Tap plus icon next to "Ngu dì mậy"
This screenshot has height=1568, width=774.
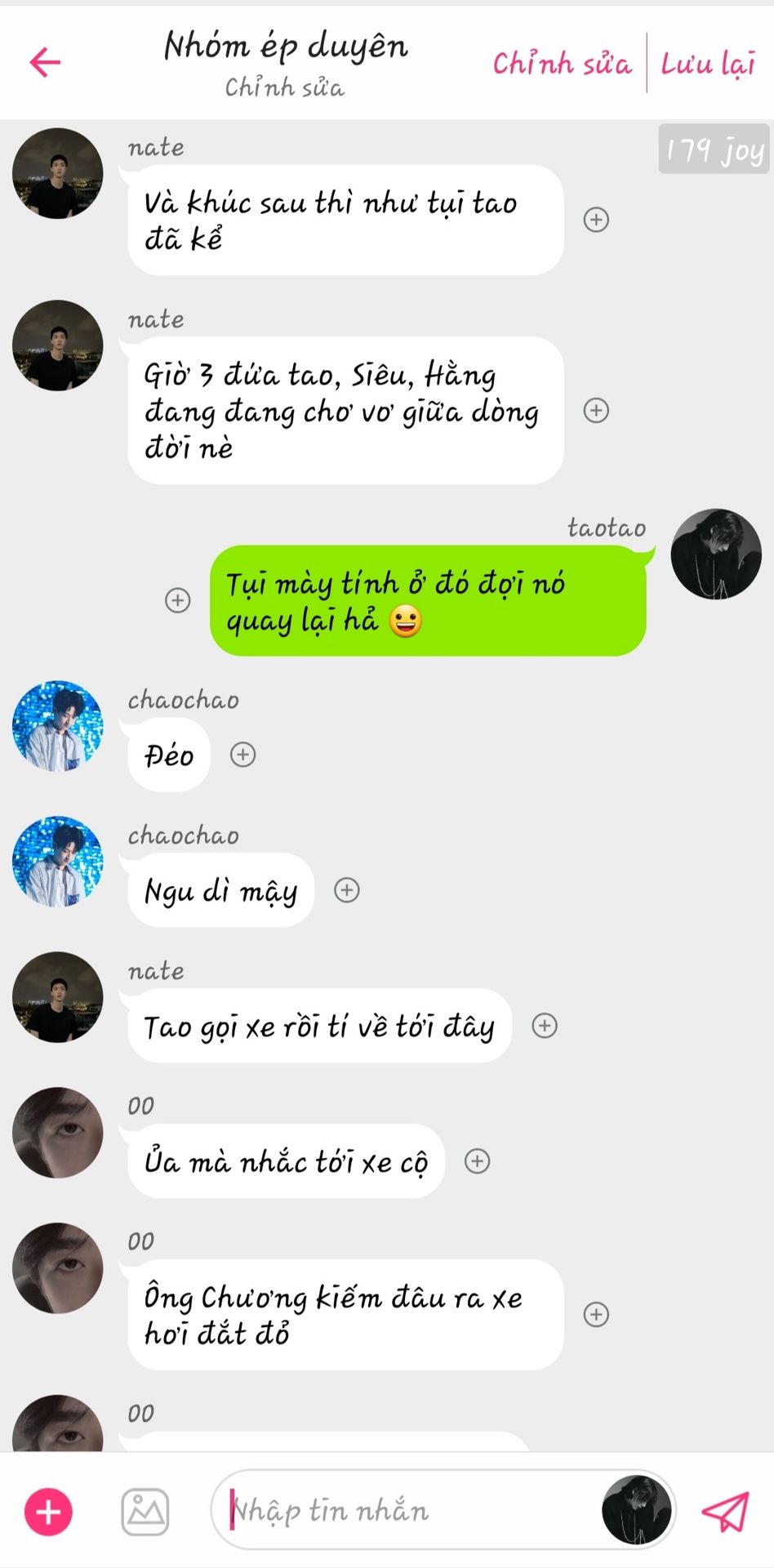347,890
